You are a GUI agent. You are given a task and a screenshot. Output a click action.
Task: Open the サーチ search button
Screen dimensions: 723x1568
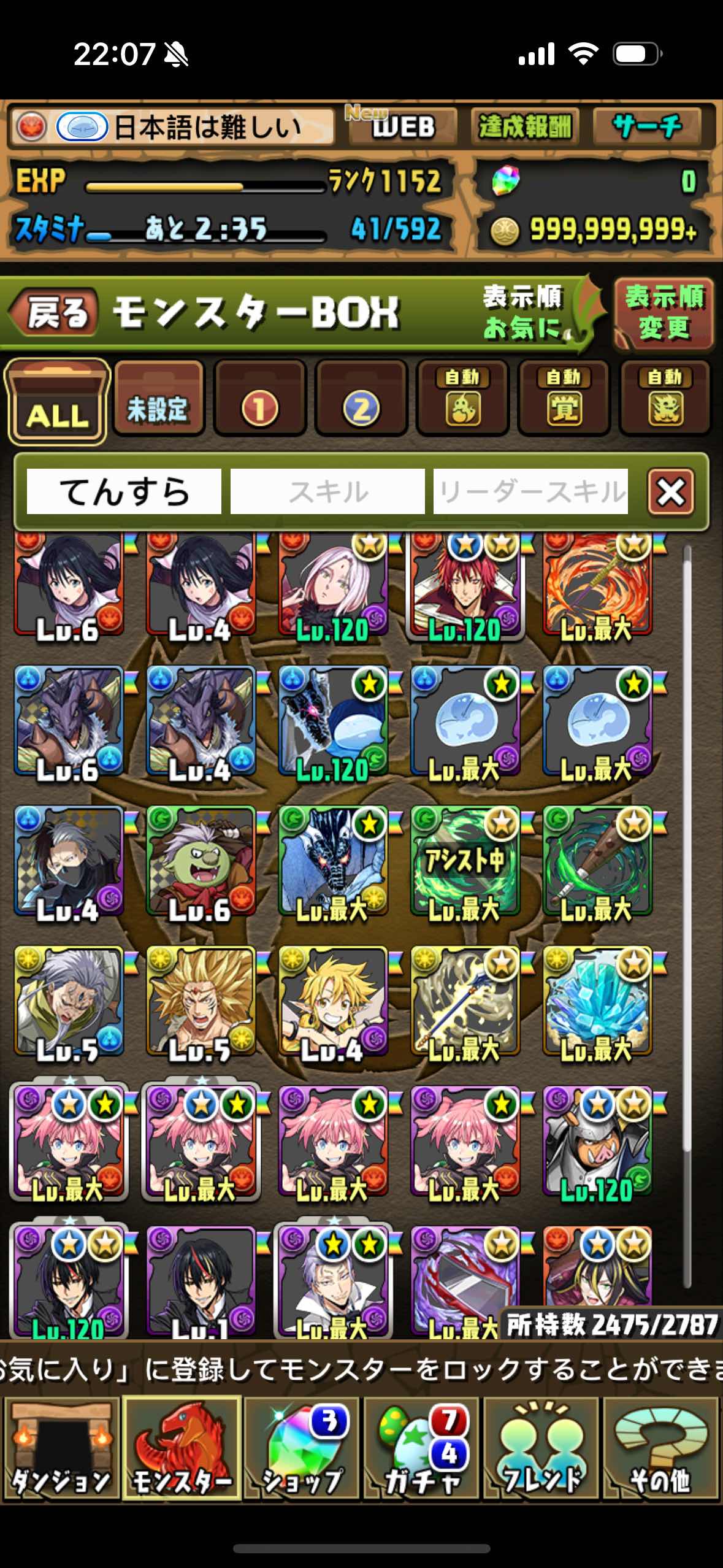pyautogui.click(x=647, y=127)
